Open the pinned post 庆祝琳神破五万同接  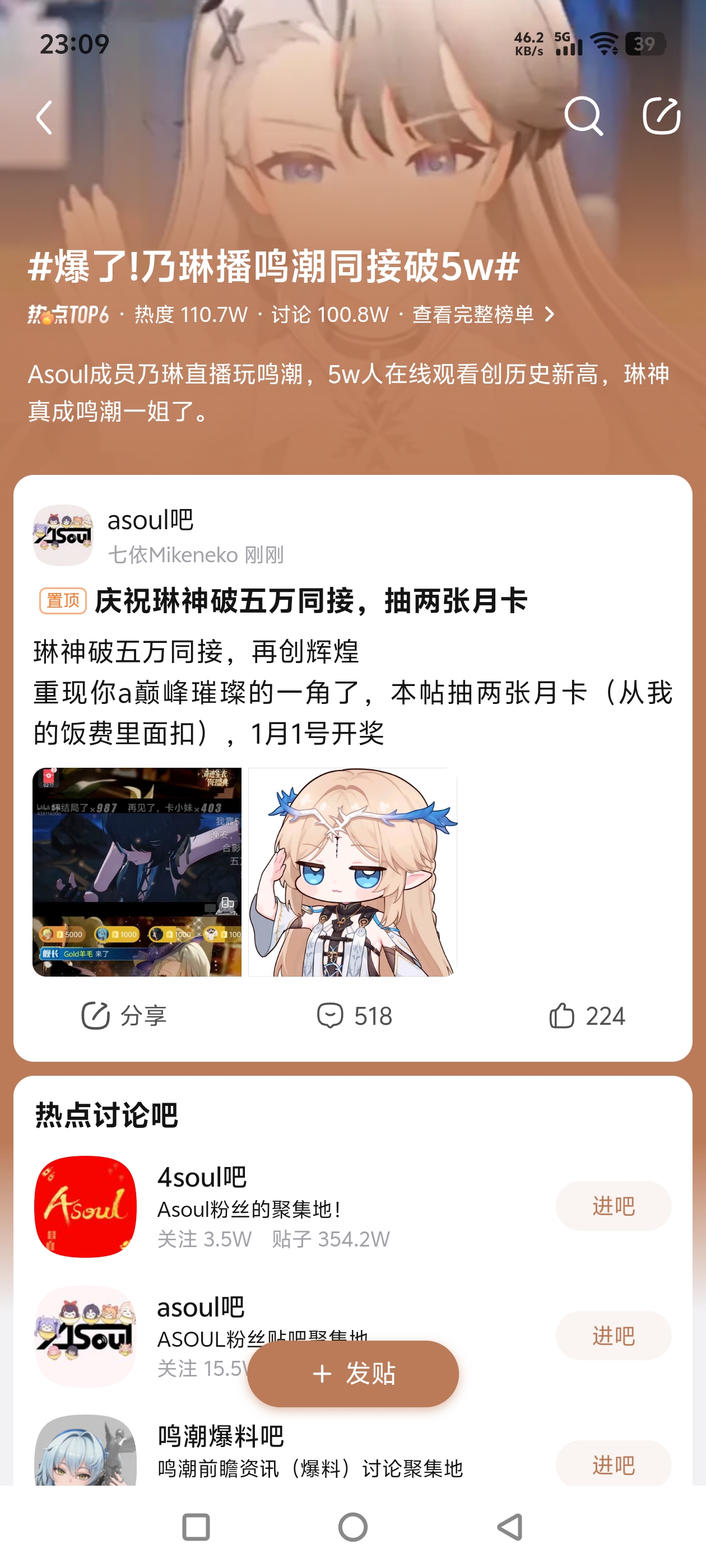[310, 601]
